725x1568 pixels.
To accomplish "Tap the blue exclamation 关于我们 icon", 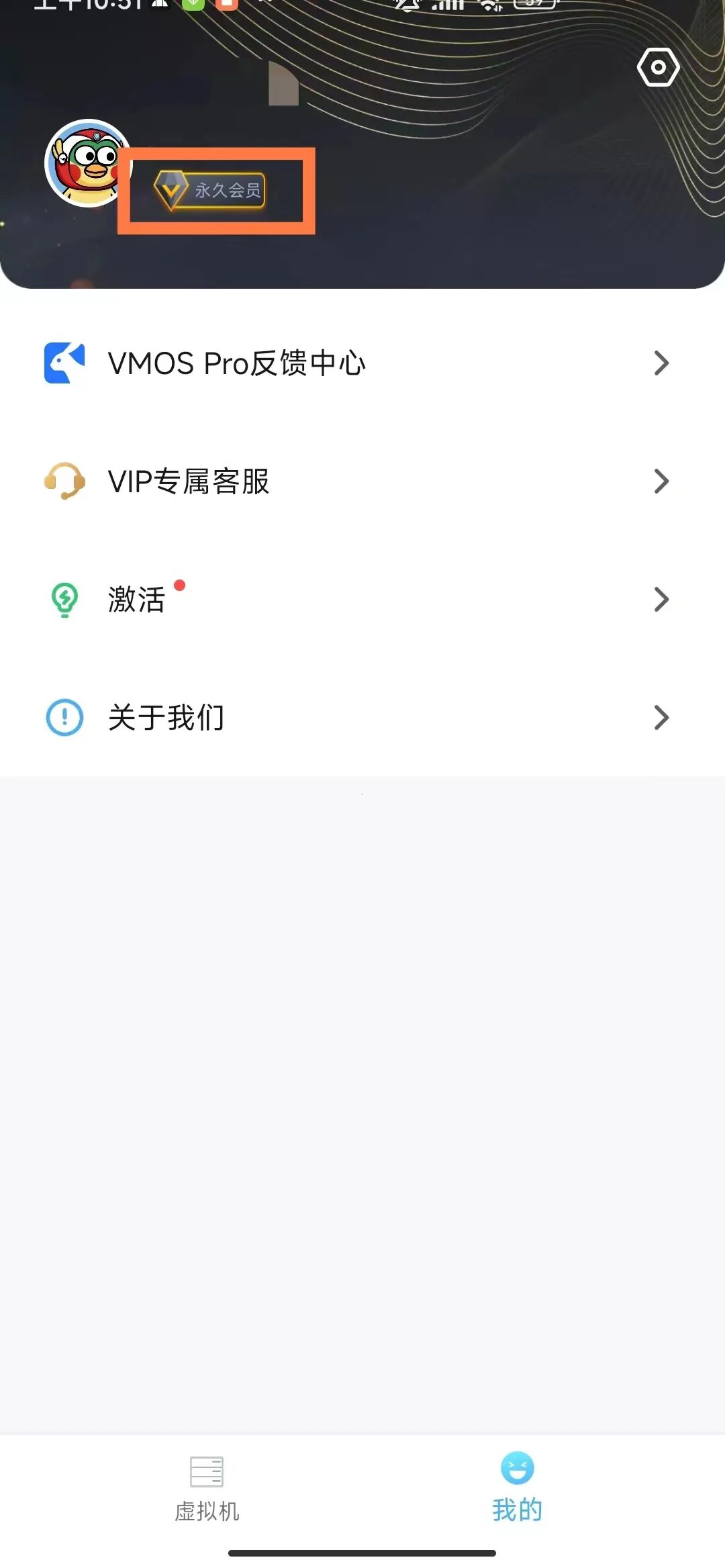I will tap(64, 718).
